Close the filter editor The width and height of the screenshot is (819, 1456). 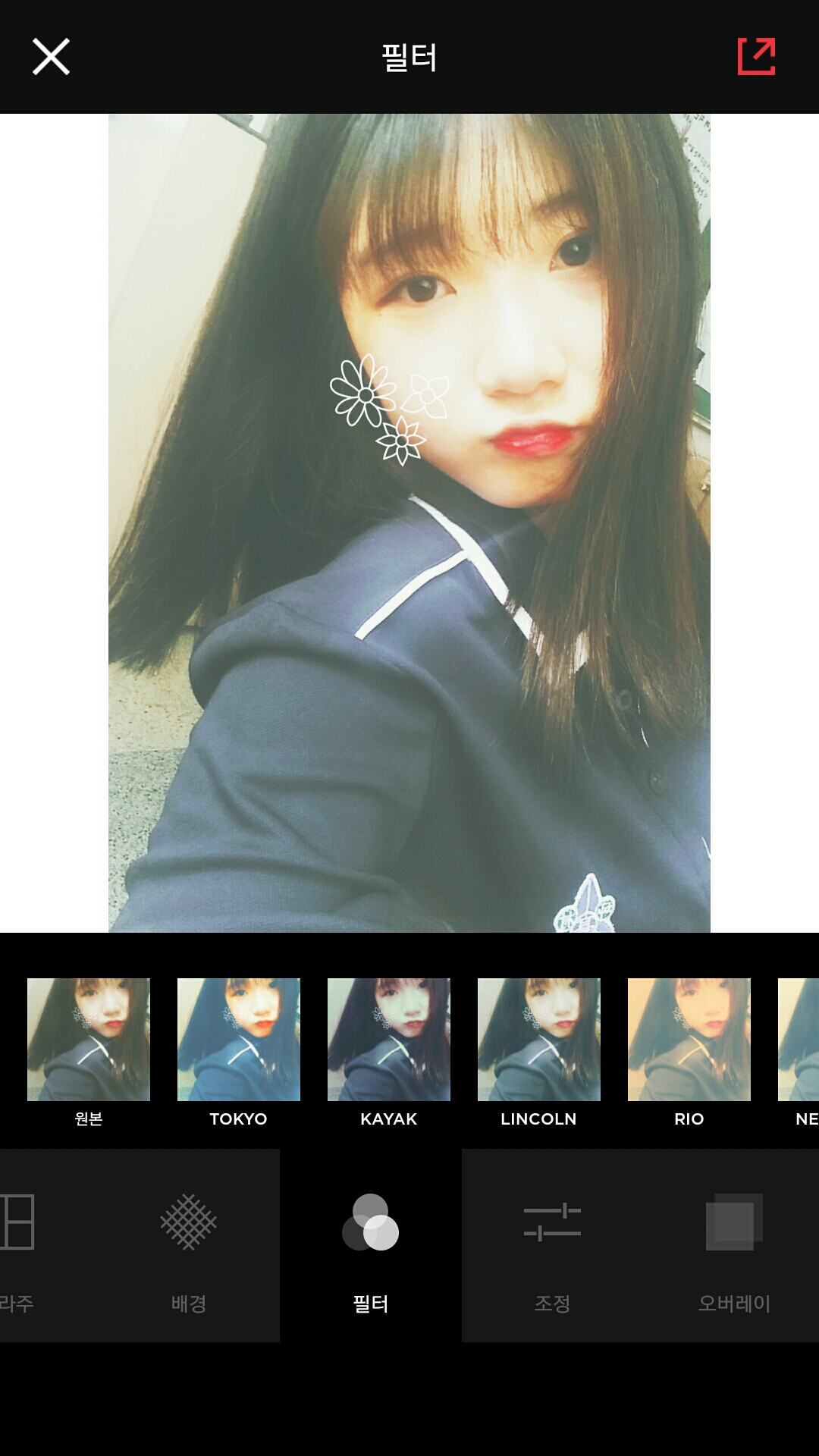click(51, 57)
